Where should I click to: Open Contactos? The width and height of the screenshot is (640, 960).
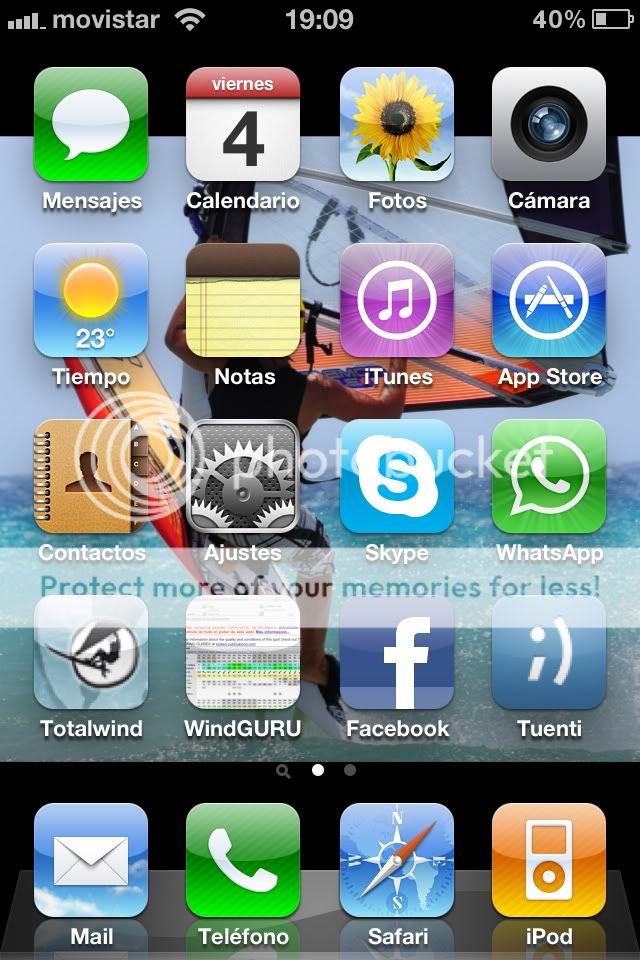91,476
